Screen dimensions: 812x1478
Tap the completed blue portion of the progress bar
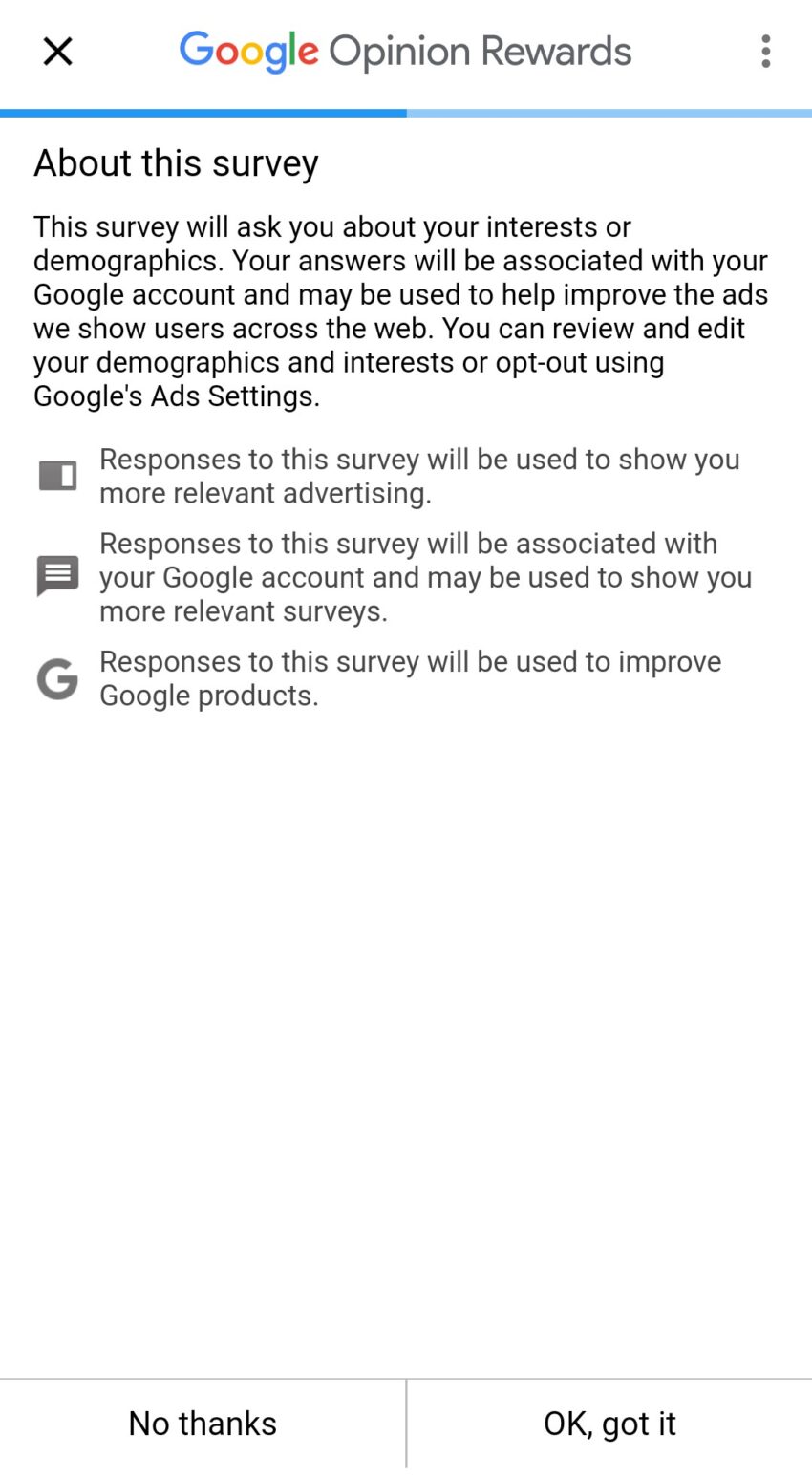(201, 114)
